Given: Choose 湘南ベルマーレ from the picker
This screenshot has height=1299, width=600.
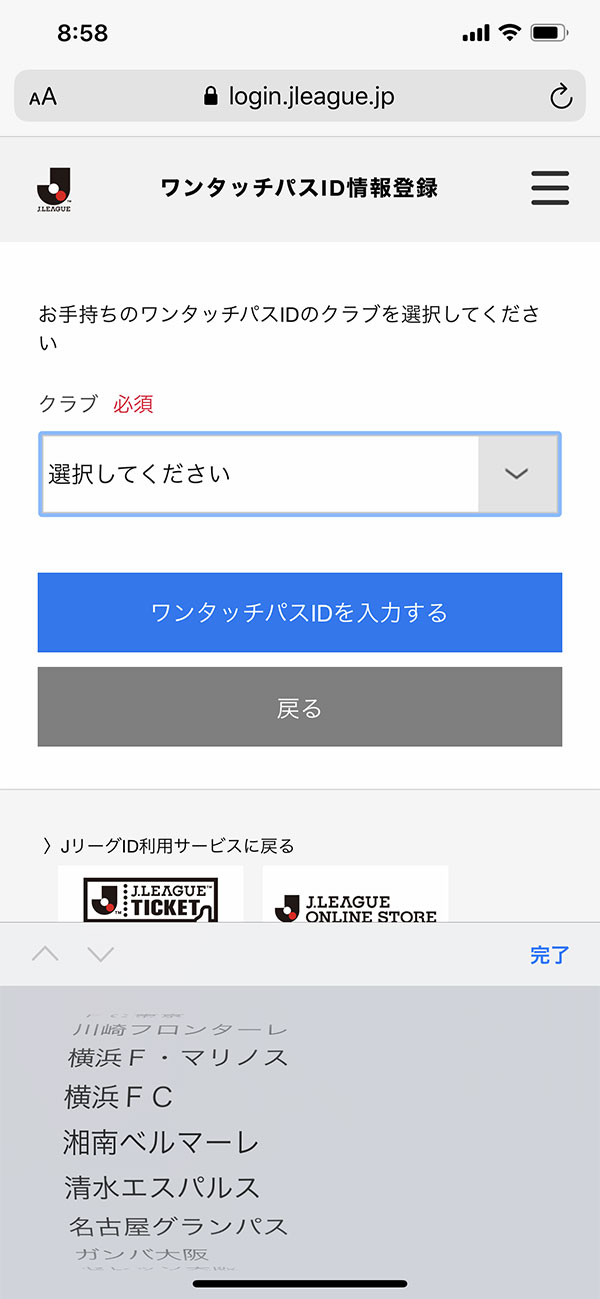Looking at the screenshot, I should click(x=161, y=1142).
